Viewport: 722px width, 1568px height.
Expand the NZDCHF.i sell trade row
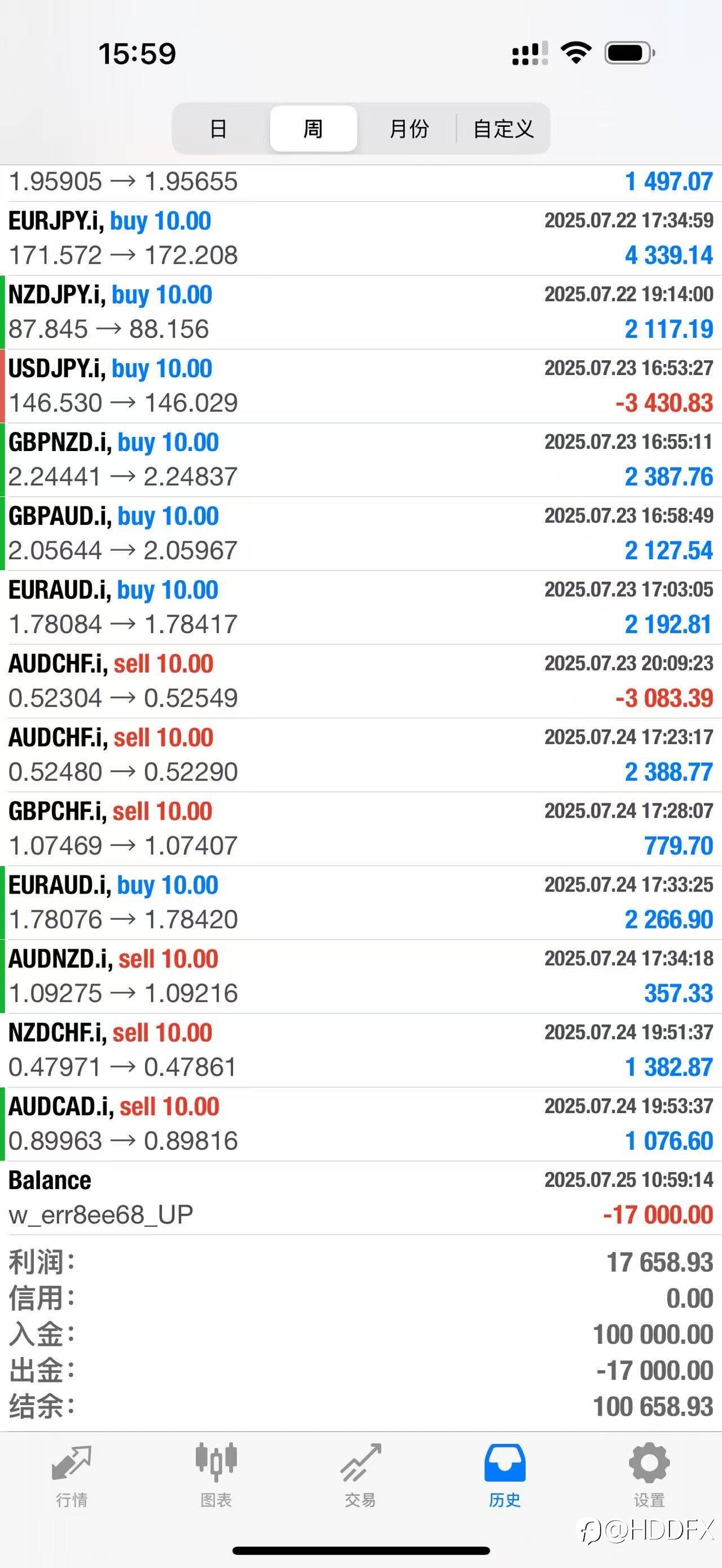361,1050
